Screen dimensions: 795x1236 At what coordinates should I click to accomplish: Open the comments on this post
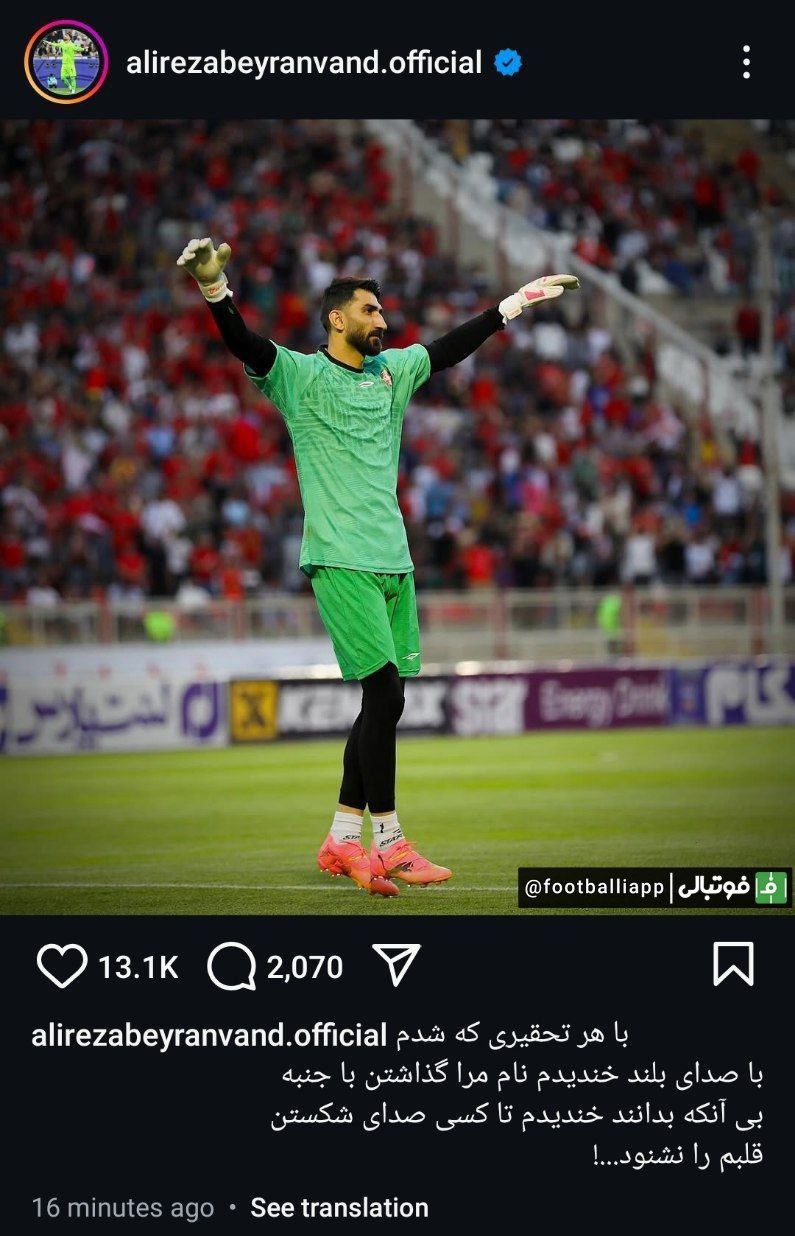232,966
